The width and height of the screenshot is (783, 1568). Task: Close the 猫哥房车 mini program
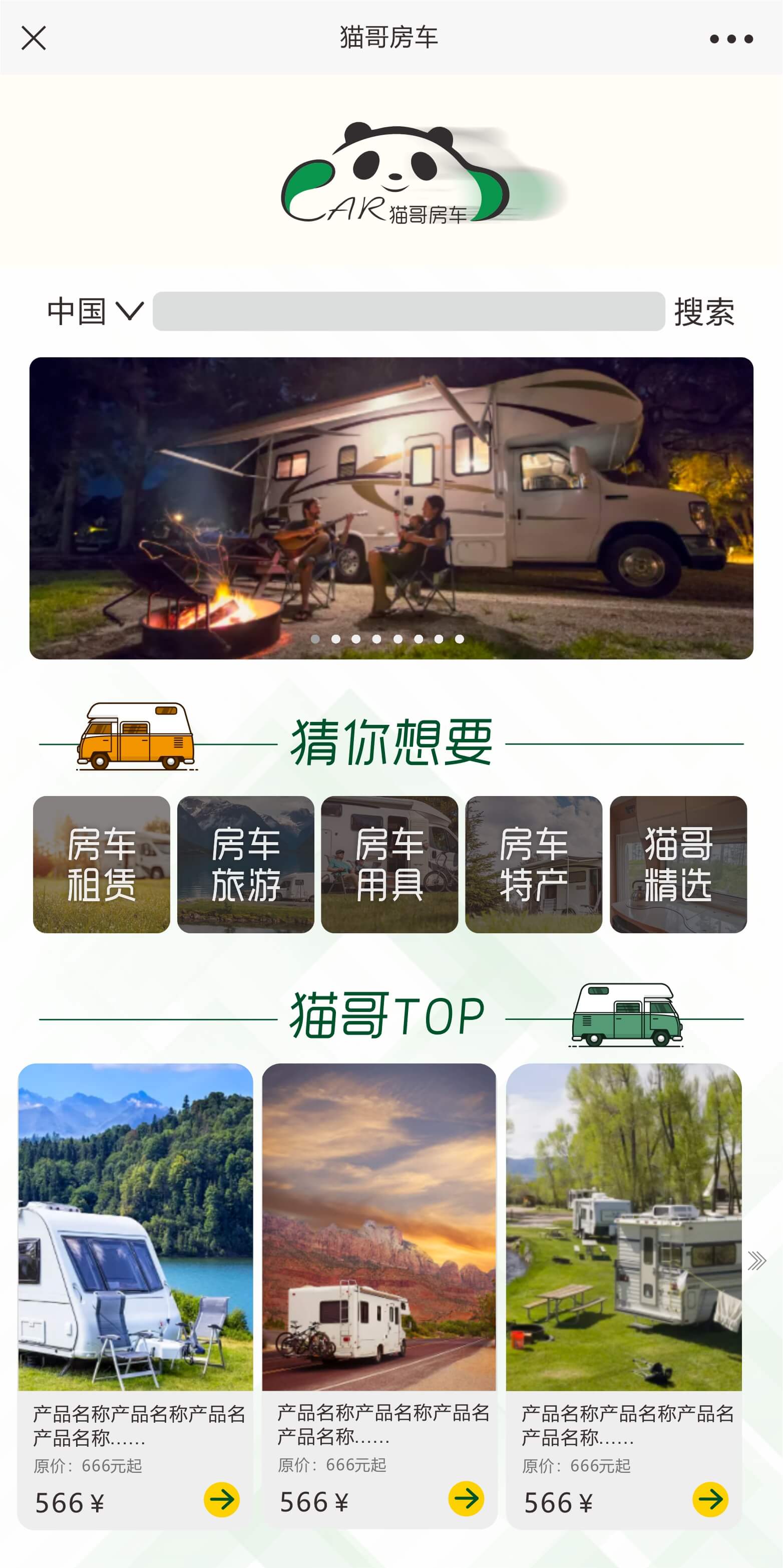tap(34, 39)
